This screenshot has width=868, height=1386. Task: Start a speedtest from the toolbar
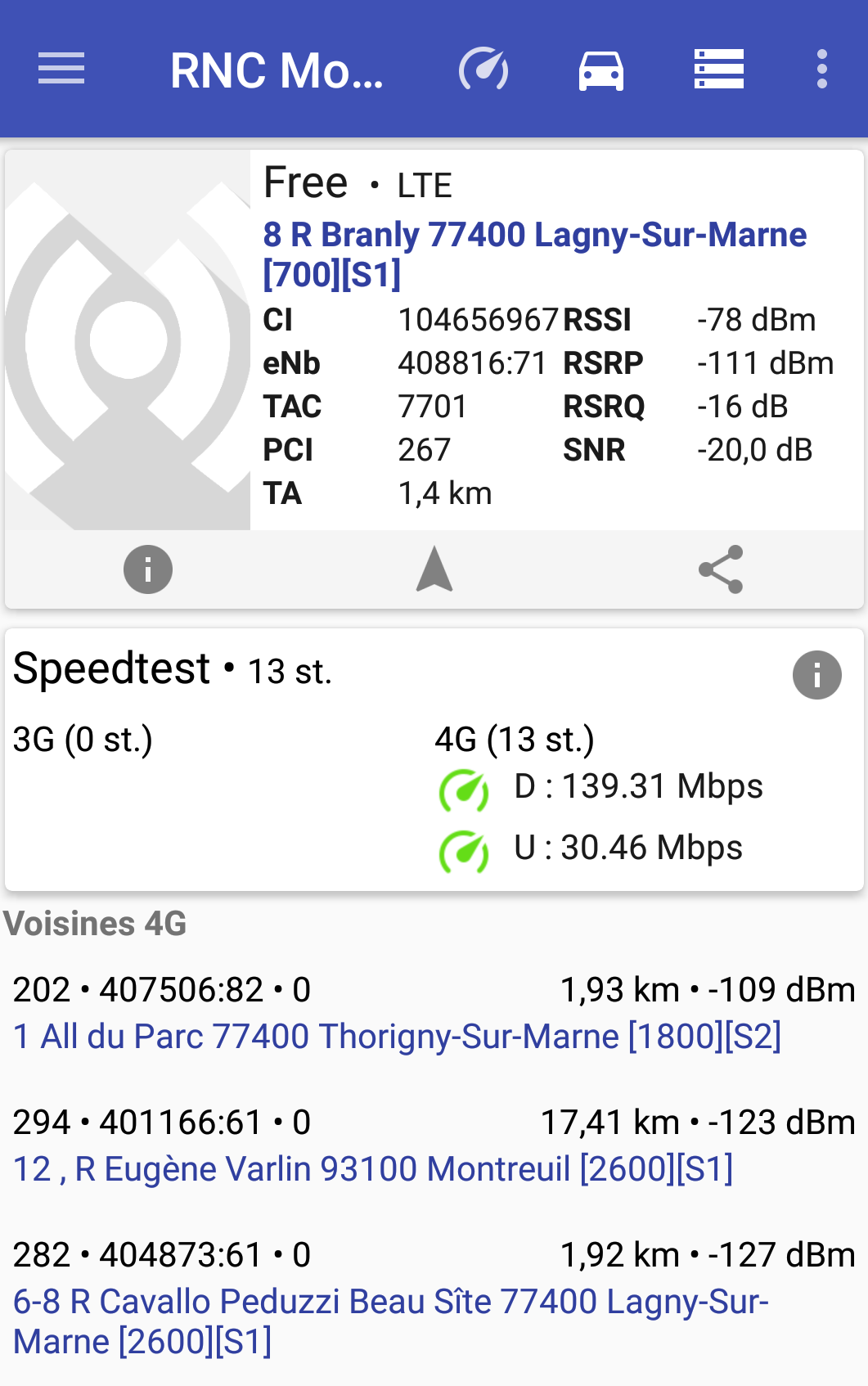(483, 69)
